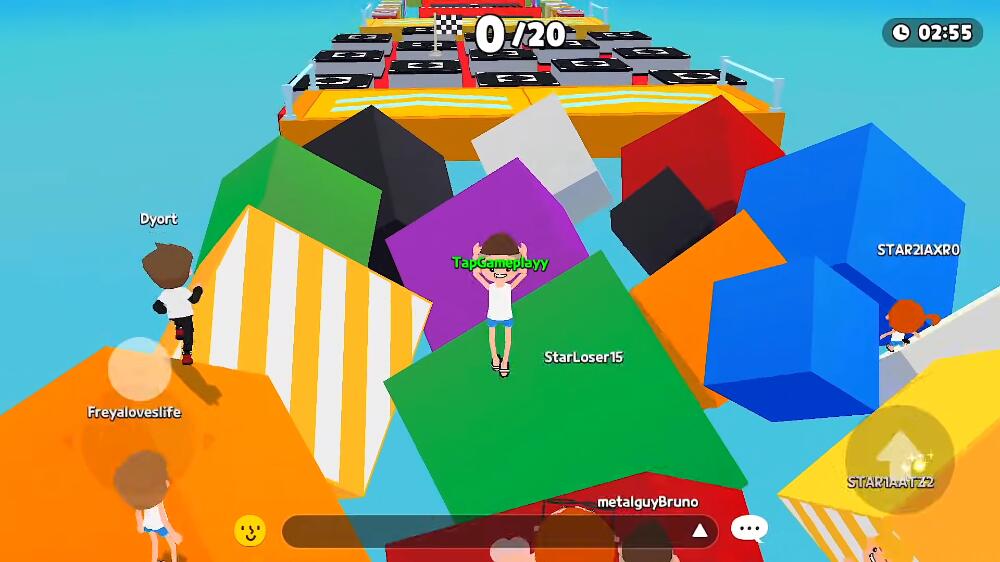This screenshot has width=1000, height=562.
Task: Open the emoji emote picker
Action: click(249, 530)
